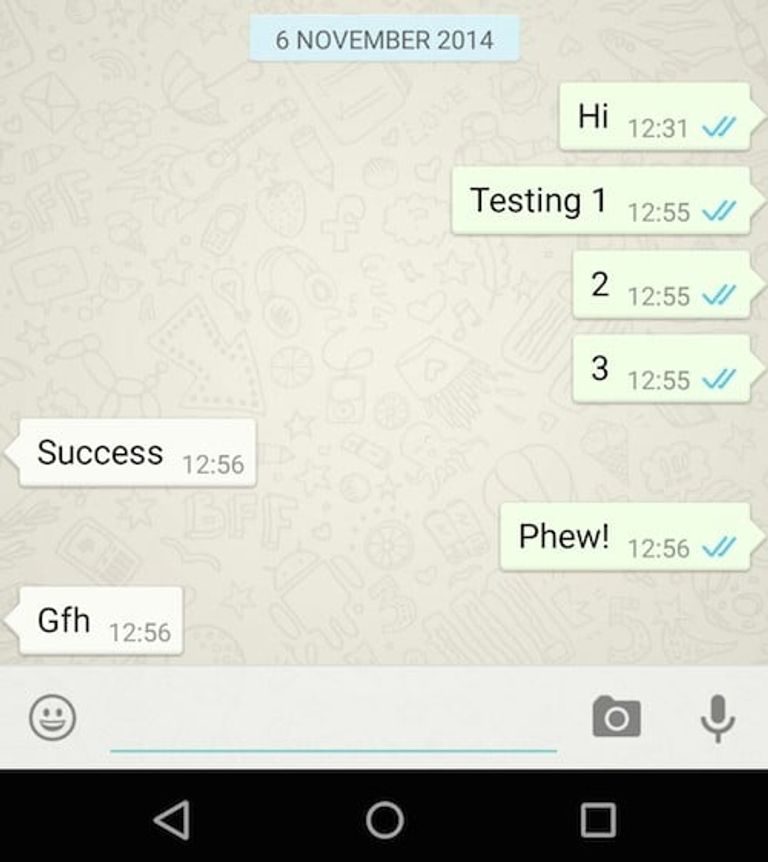The height and width of the screenshot is (862, 768).
Task: Open the recent apps overview
Action: coord(597,819)
